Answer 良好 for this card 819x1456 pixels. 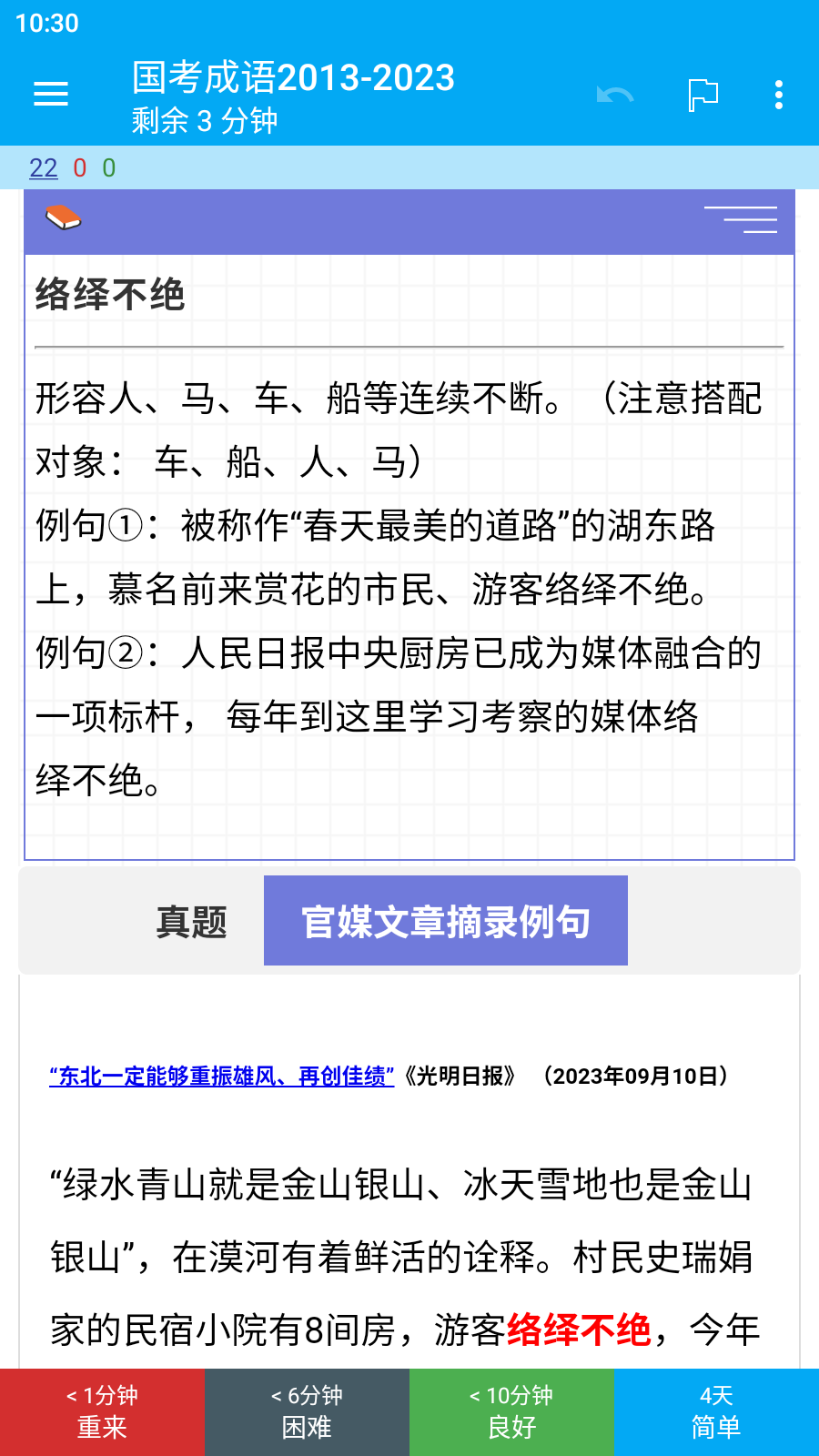[511, 1411]
